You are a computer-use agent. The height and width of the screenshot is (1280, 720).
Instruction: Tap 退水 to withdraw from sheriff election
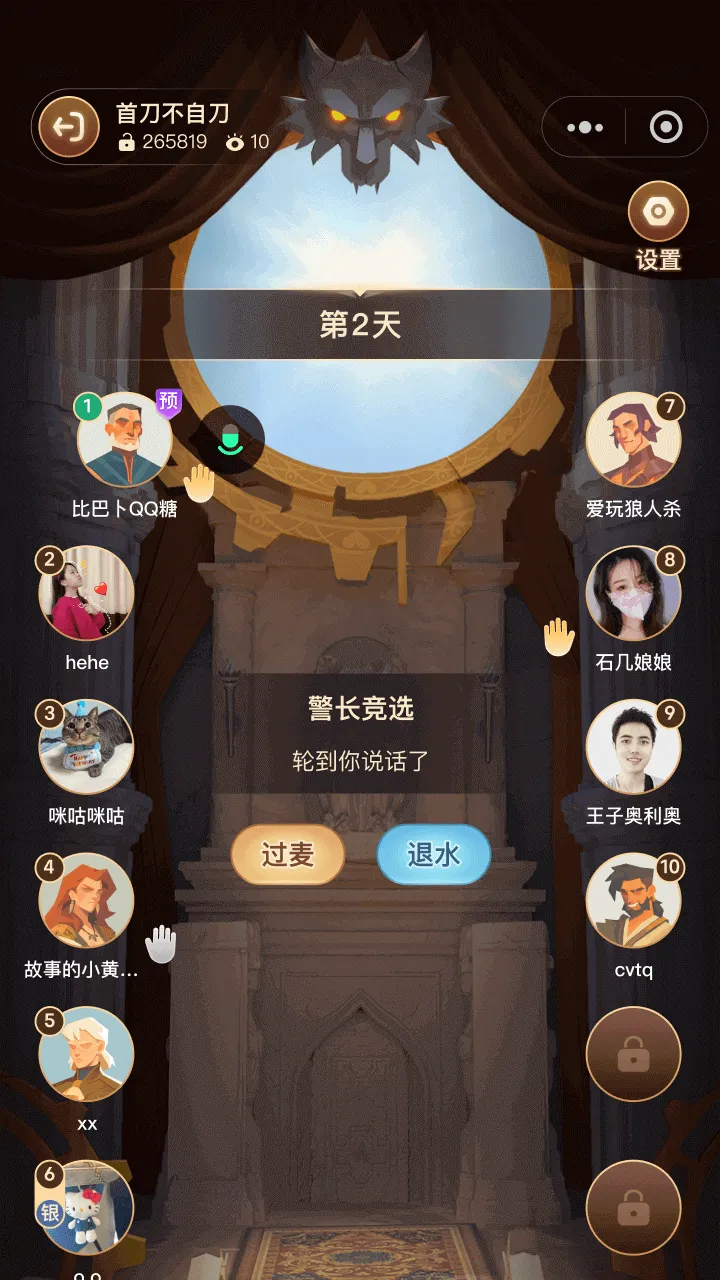pos(433,855)
